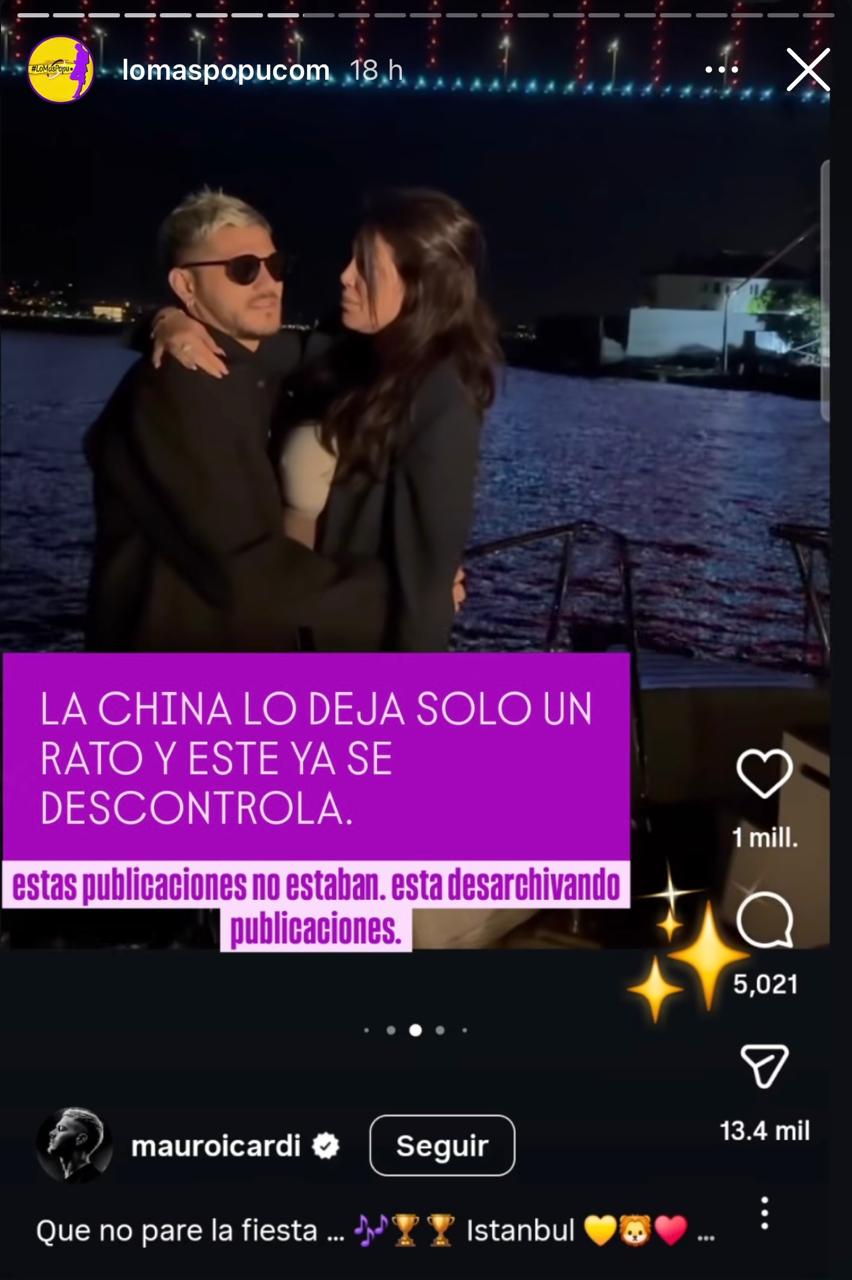Open lomaspopucom profile from the avatar
Screen dimensions: 852x1280
point(60,70)
